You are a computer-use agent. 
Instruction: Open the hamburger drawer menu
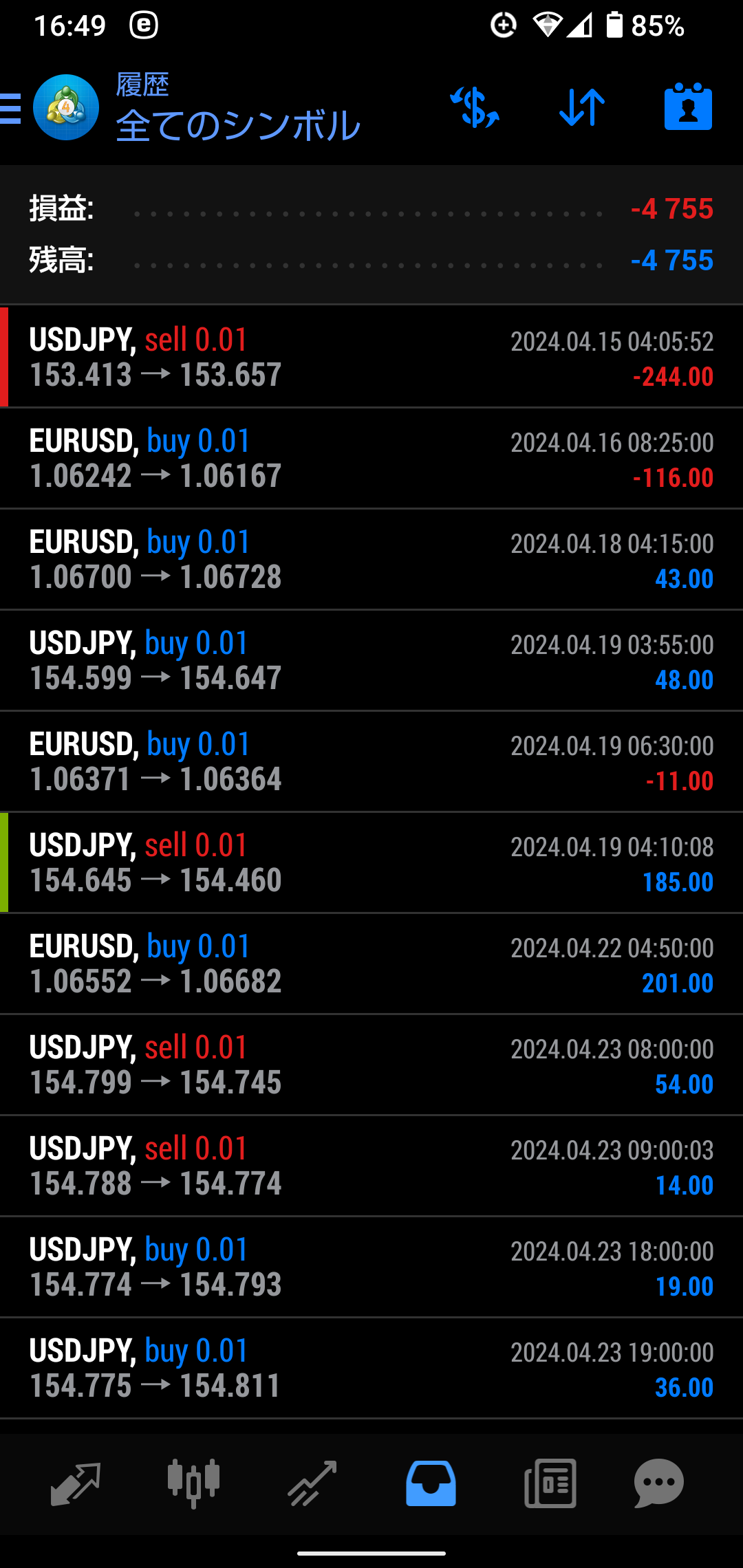[11, 108]
